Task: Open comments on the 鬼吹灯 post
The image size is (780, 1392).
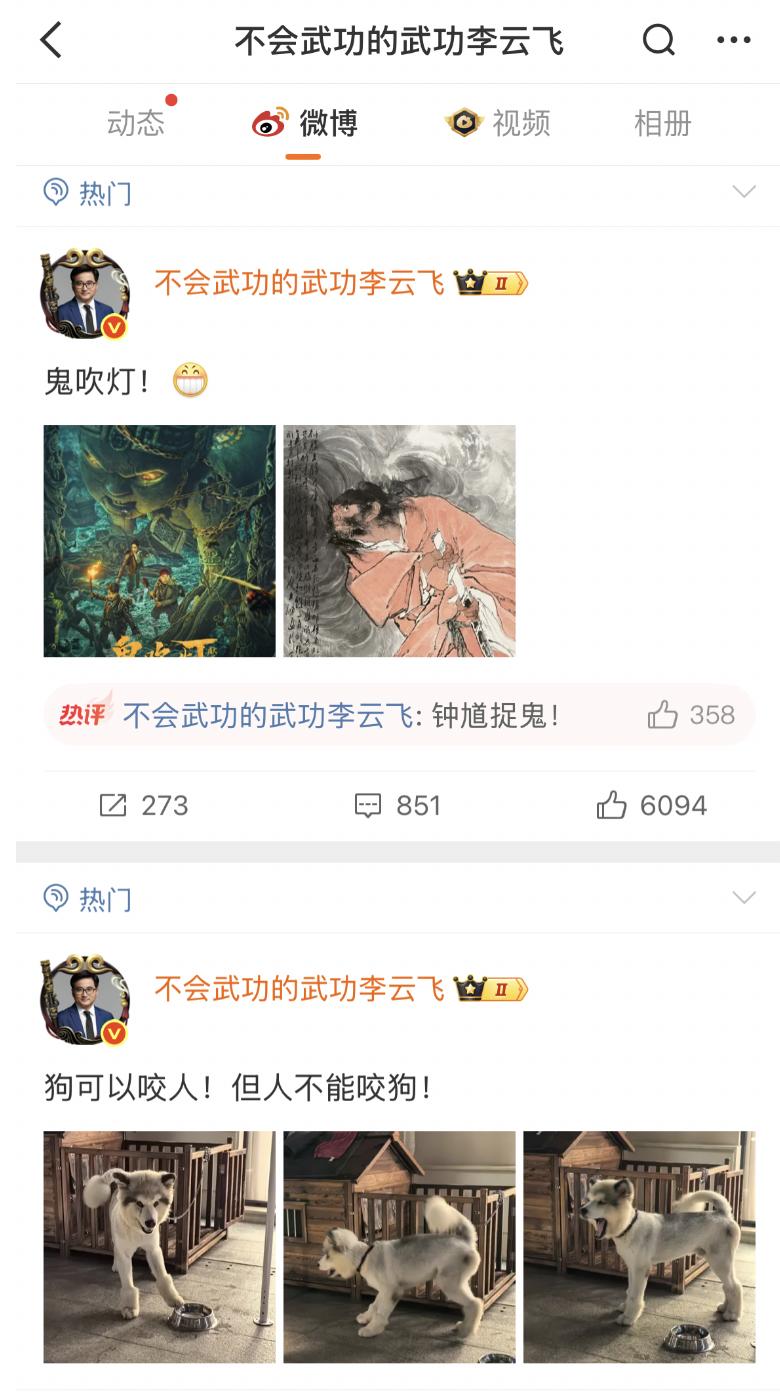Action: (x=397, y=805)
